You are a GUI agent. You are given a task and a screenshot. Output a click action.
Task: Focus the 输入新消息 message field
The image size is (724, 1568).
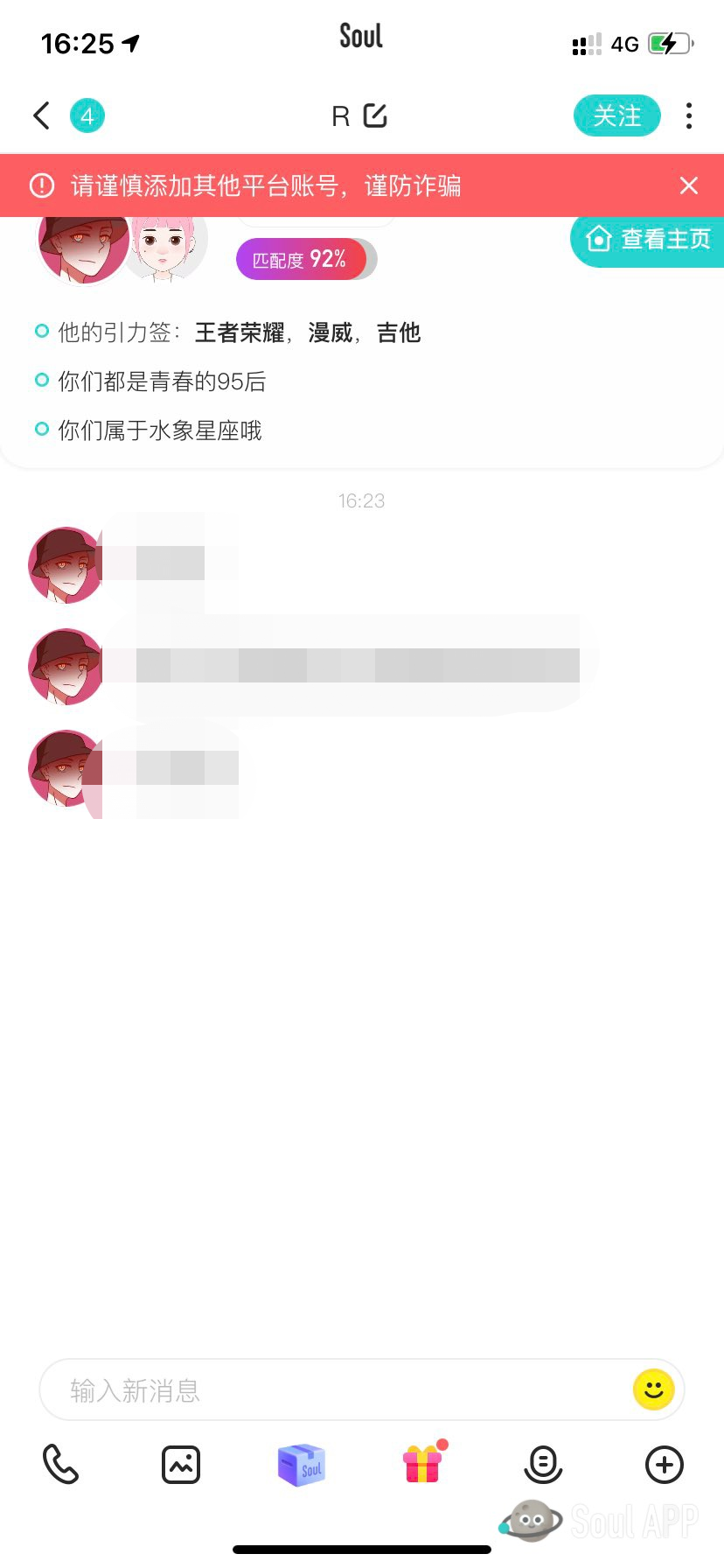point(332,1389)
